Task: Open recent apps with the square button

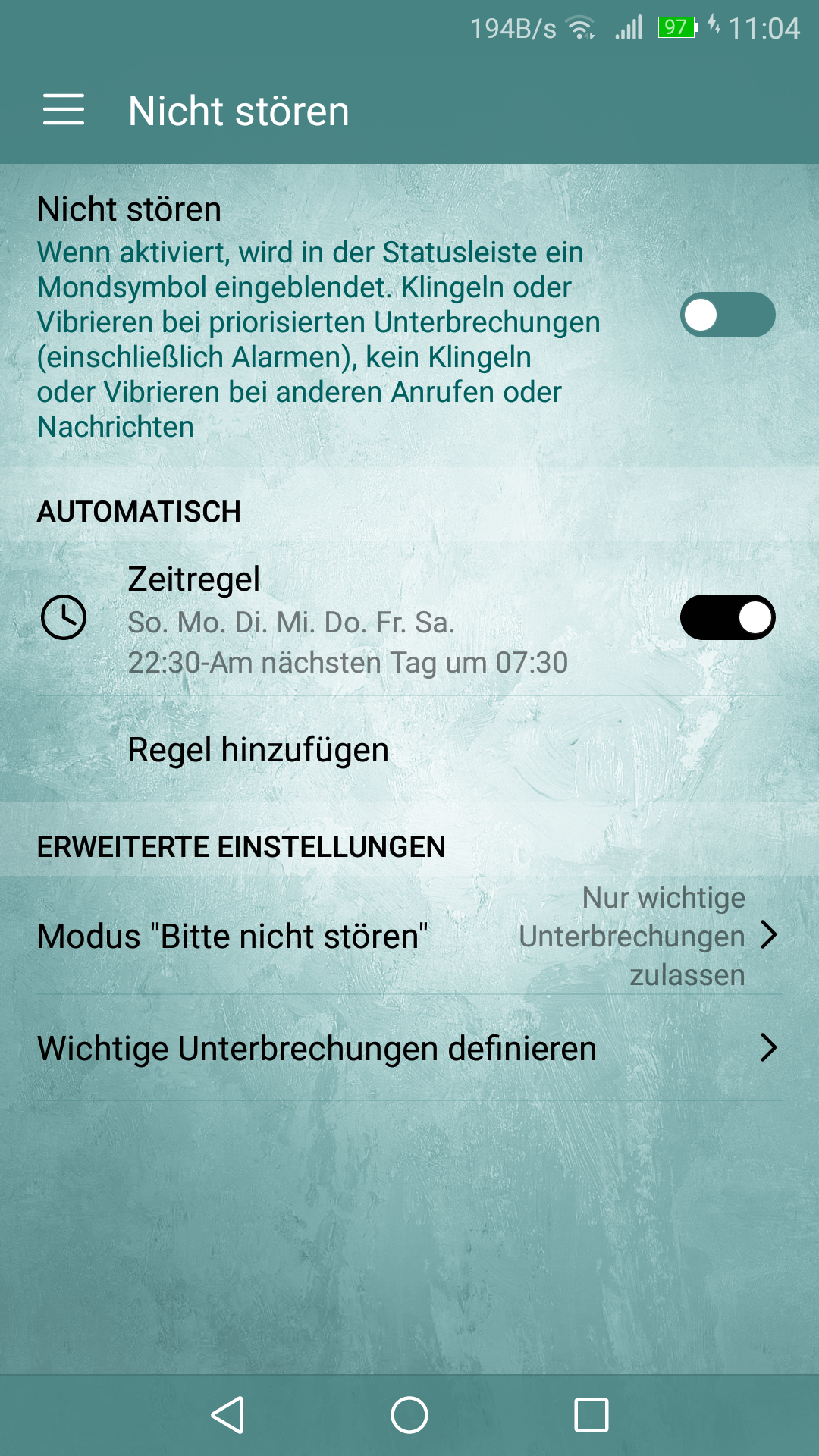Action: point(591,1415)
